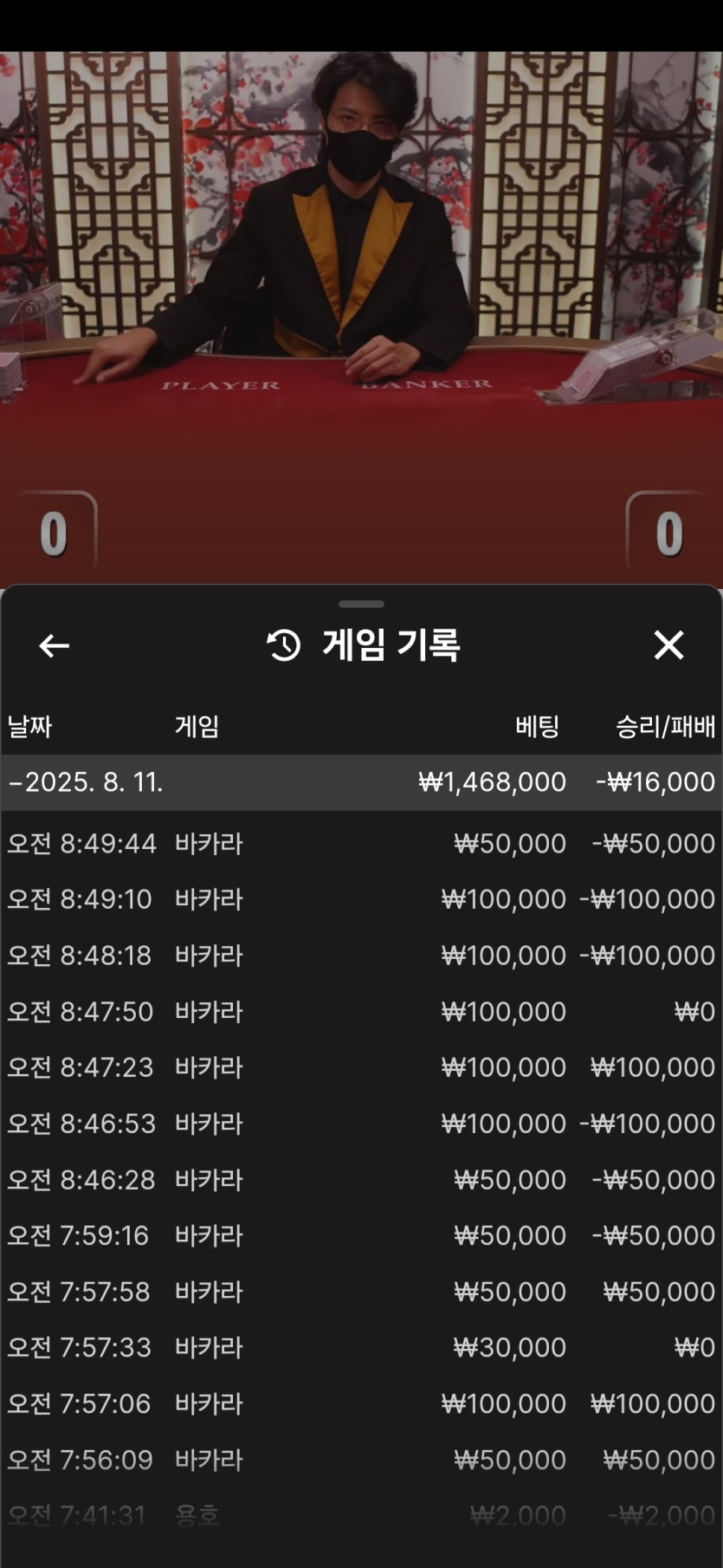The width and height of the screenshot is (723, 1568).
Task: View the 오전 7:59:16 바카라 round
Action: (x=361, y=1235)
